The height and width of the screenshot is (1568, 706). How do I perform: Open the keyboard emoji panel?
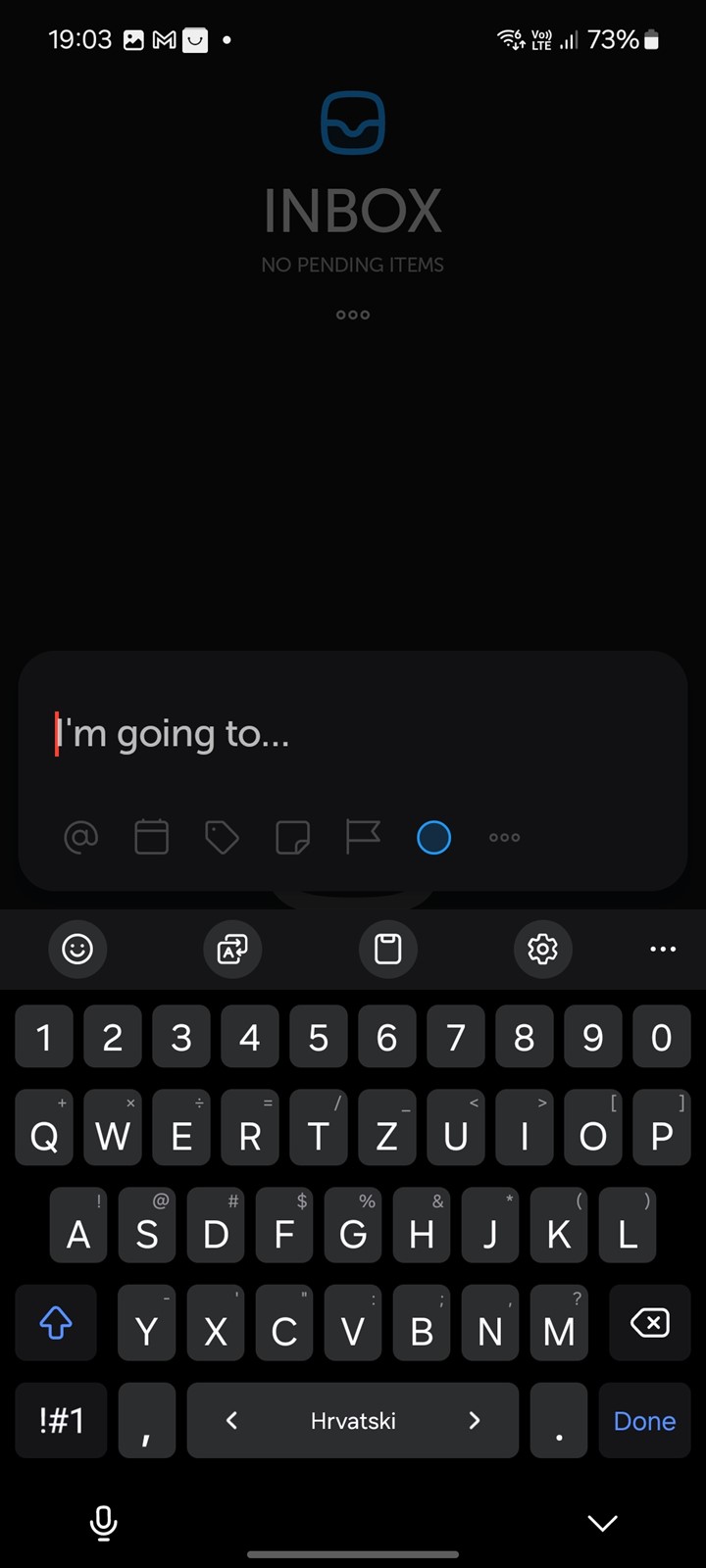pos(77,949)
